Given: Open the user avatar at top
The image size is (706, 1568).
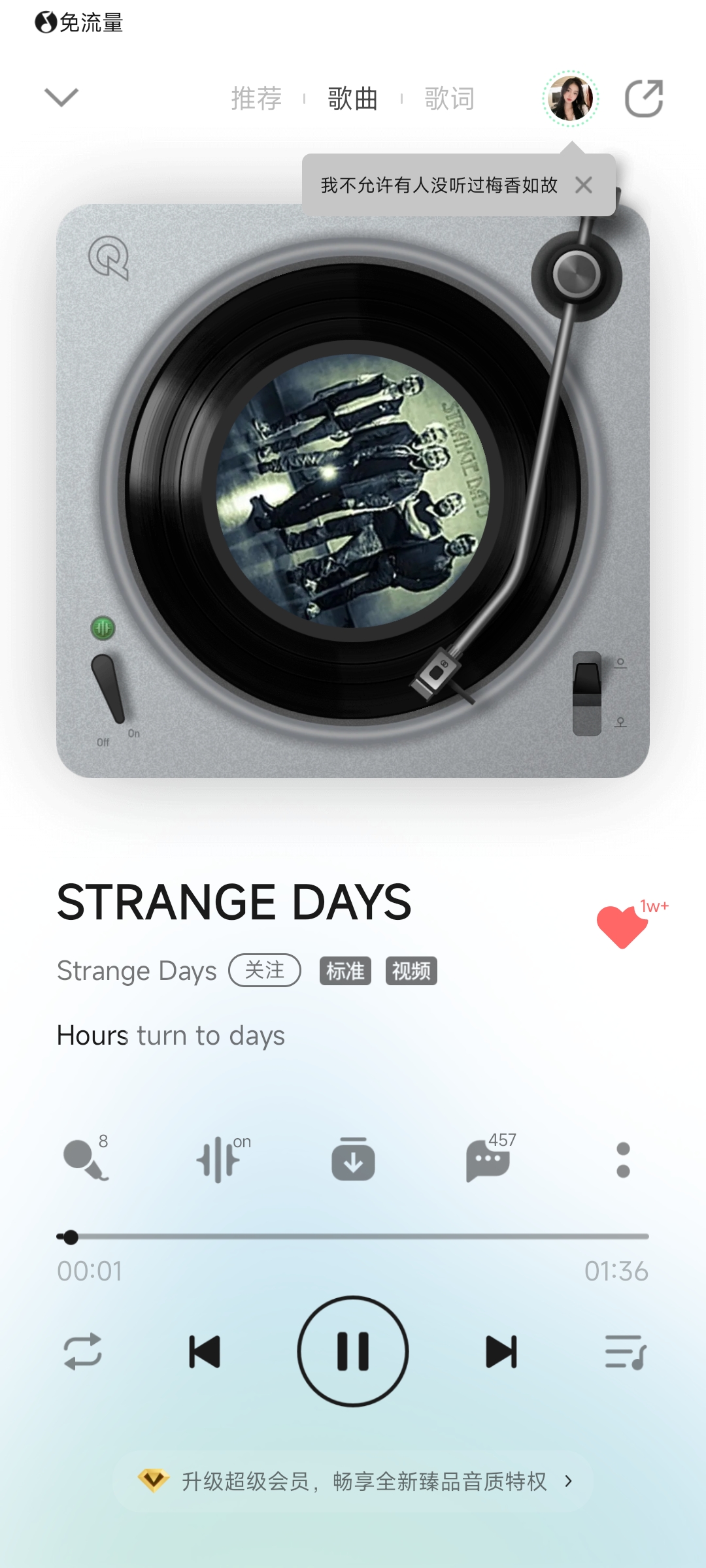Looking at the screenshot, I should click(x=570, y=99).
